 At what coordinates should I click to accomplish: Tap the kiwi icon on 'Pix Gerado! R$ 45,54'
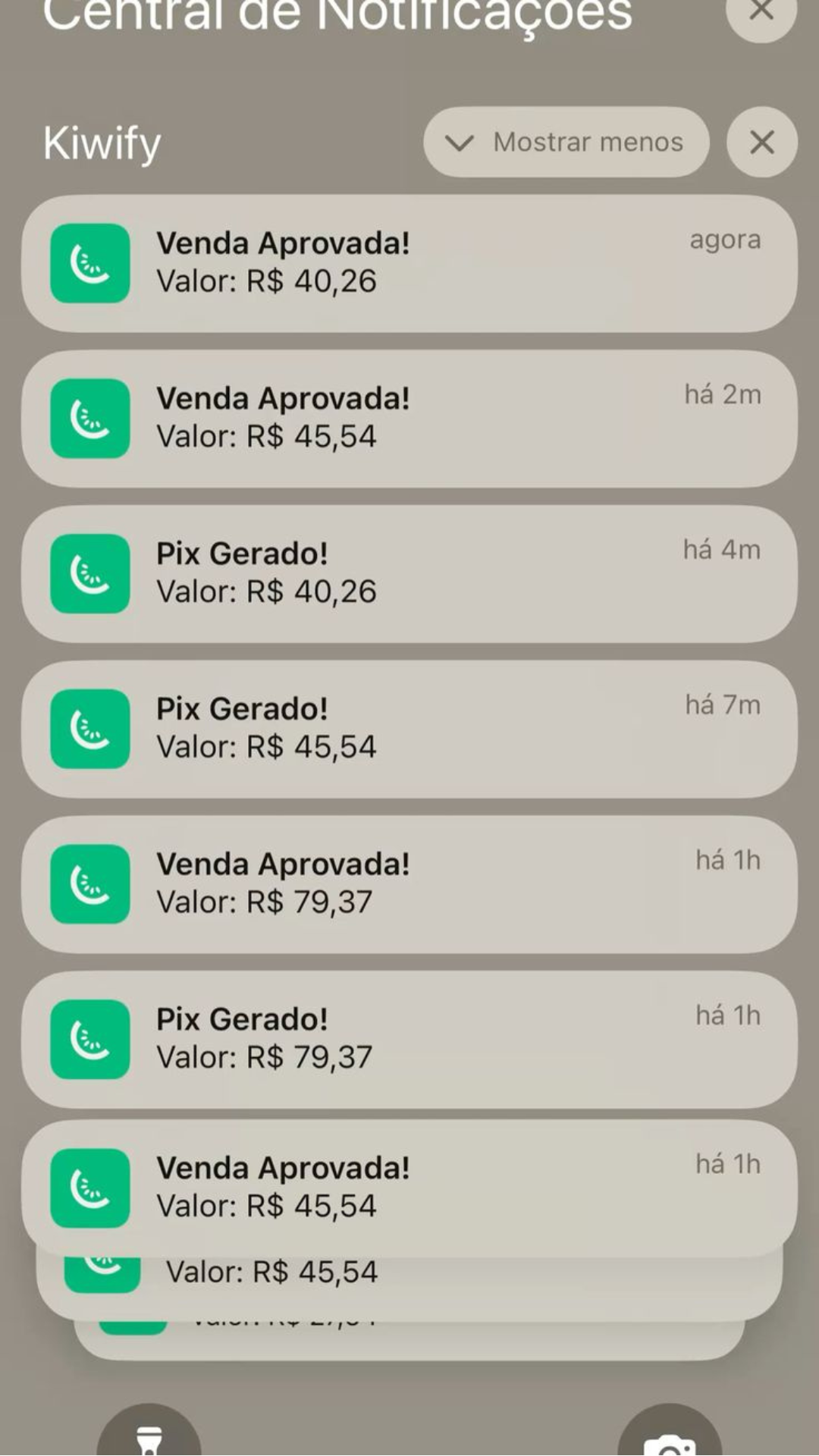90,729
